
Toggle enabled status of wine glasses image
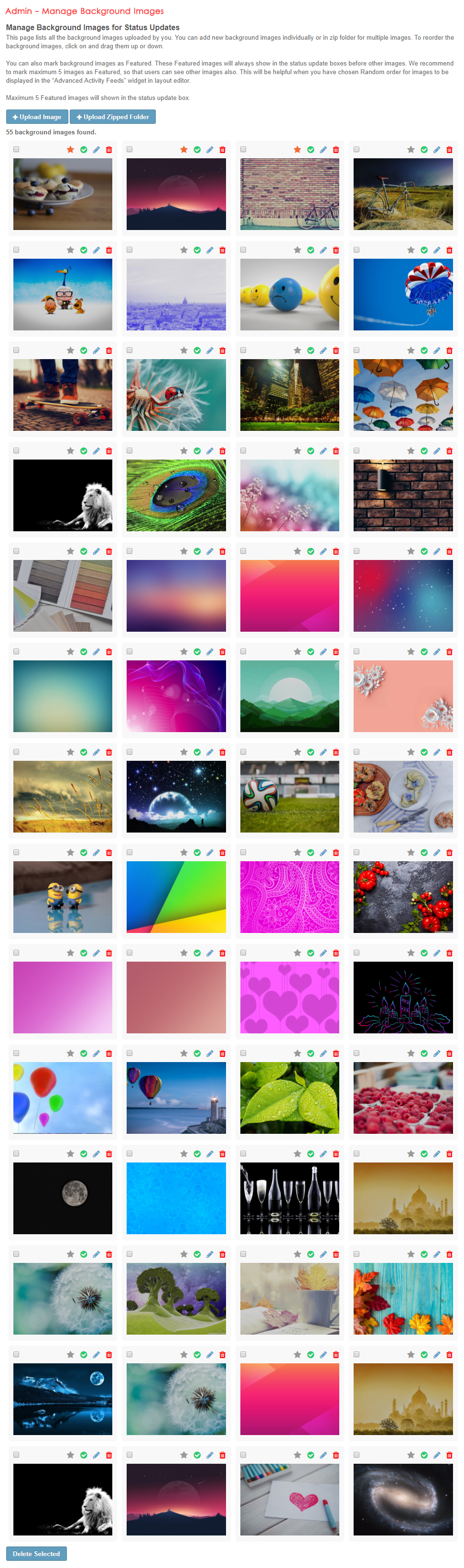pos(311,1154)
